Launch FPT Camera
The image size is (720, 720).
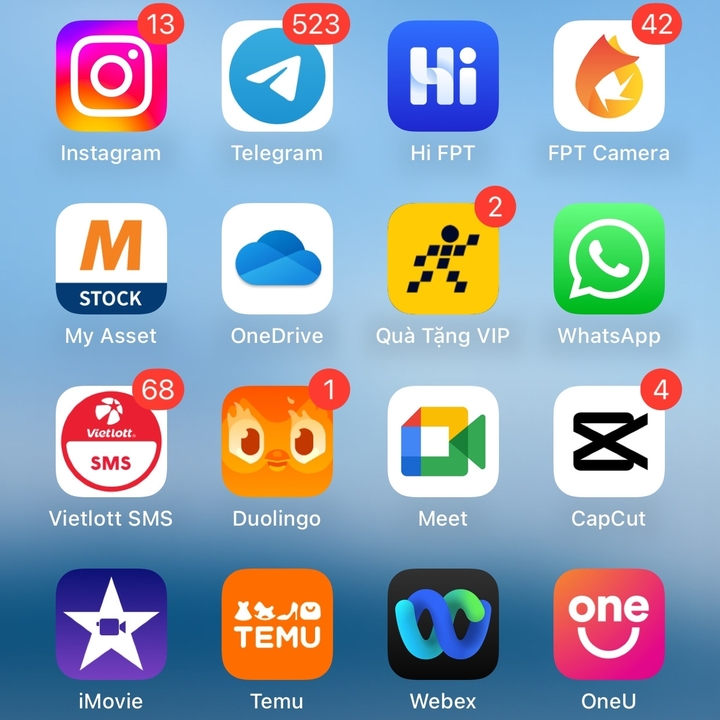(x=609, y=77)
